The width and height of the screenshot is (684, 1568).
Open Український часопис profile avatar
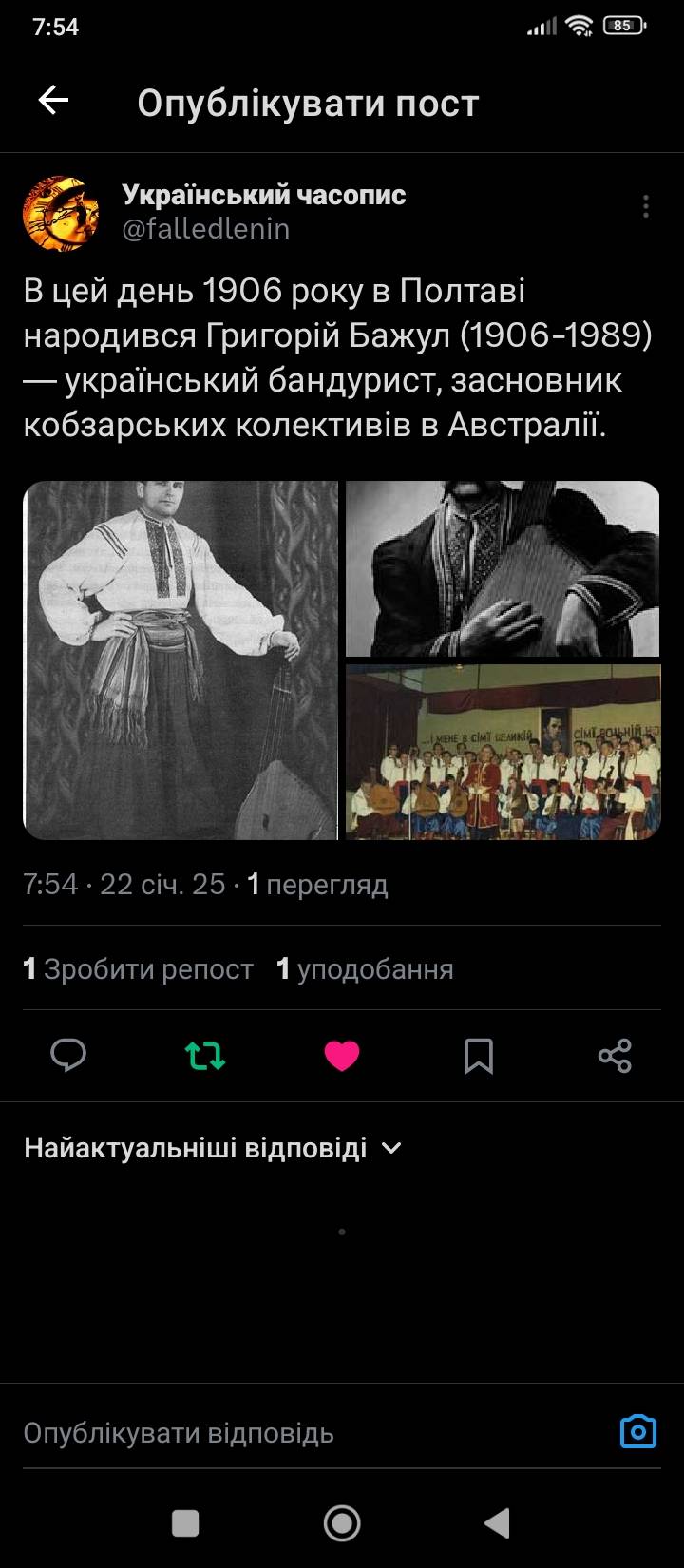pos(61,213)
